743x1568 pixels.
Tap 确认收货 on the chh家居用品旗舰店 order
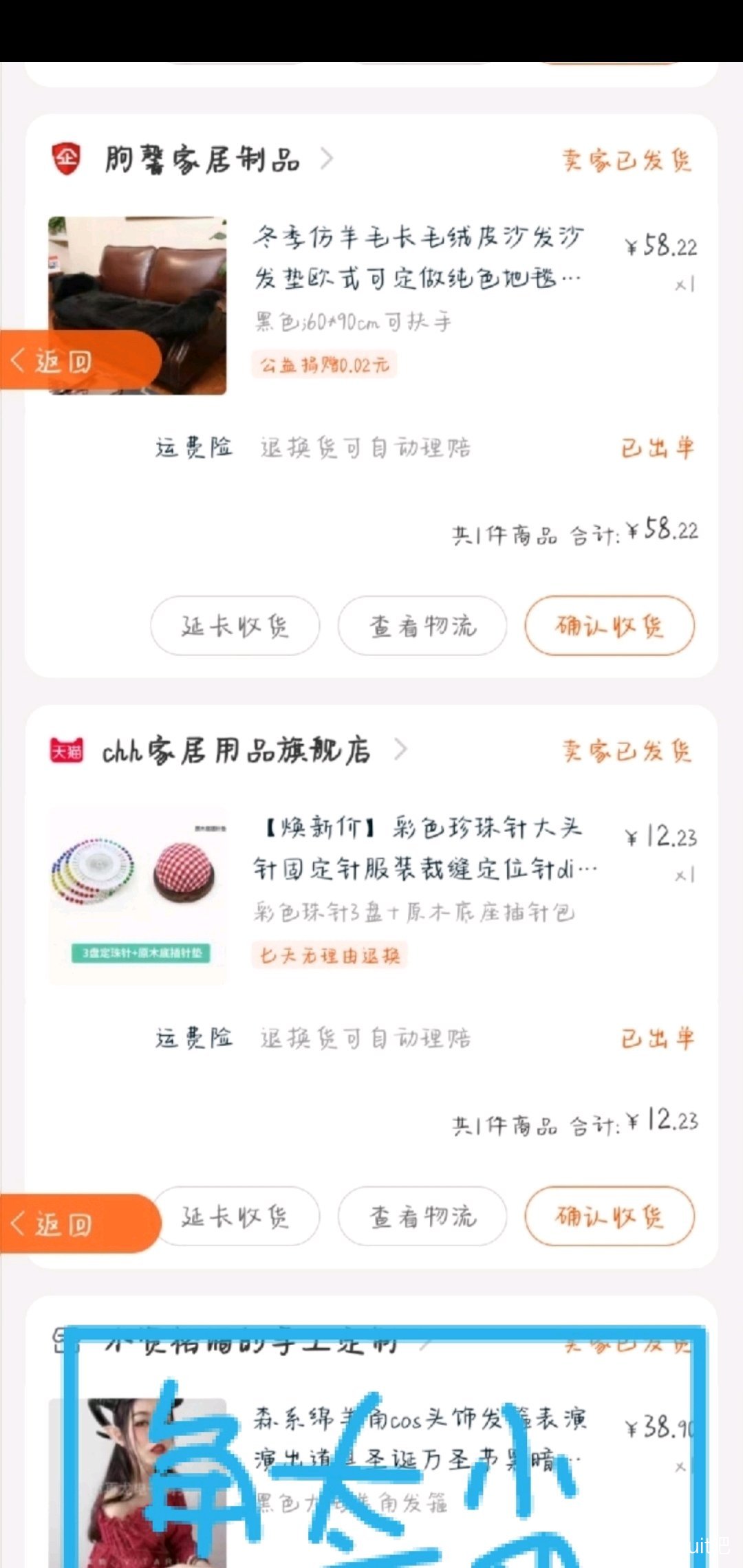coord(610,1216)
